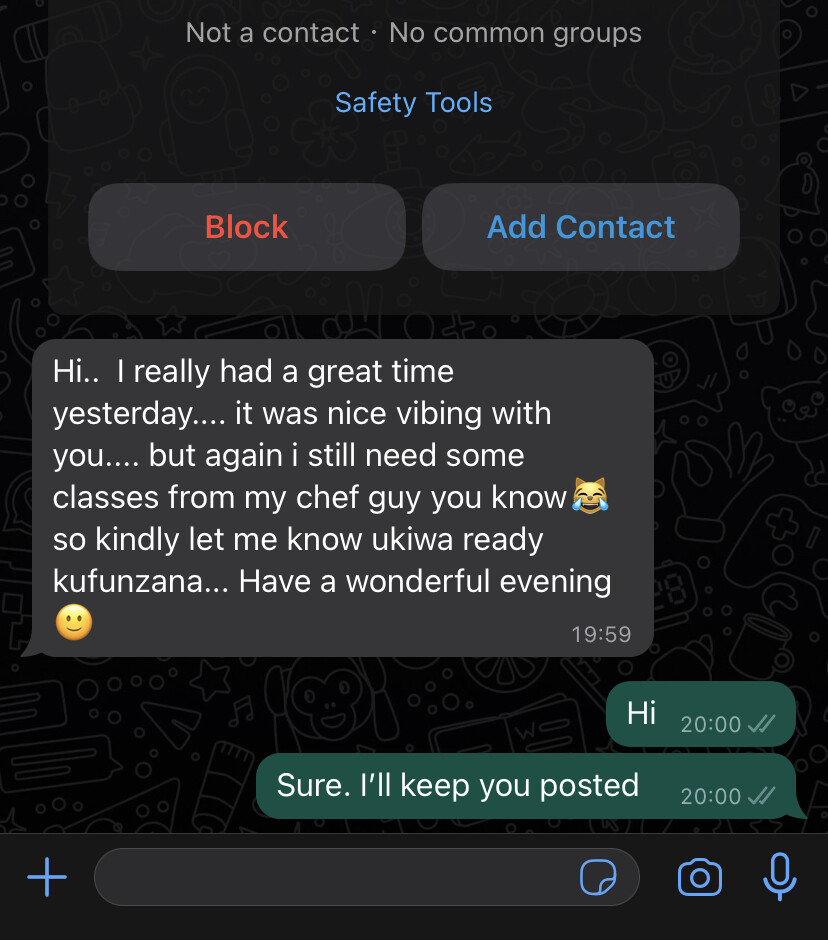Focus the message text field
This screenshot has height=940, width=828.
(x=330, y=878)
